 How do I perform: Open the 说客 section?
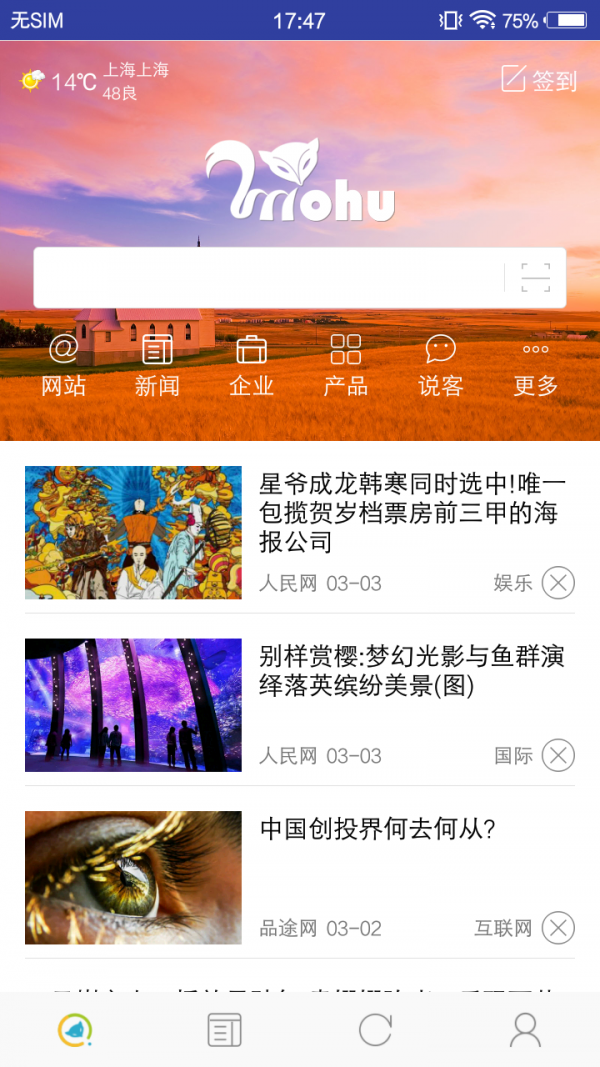pyautogui.click(x=440, y=366)
